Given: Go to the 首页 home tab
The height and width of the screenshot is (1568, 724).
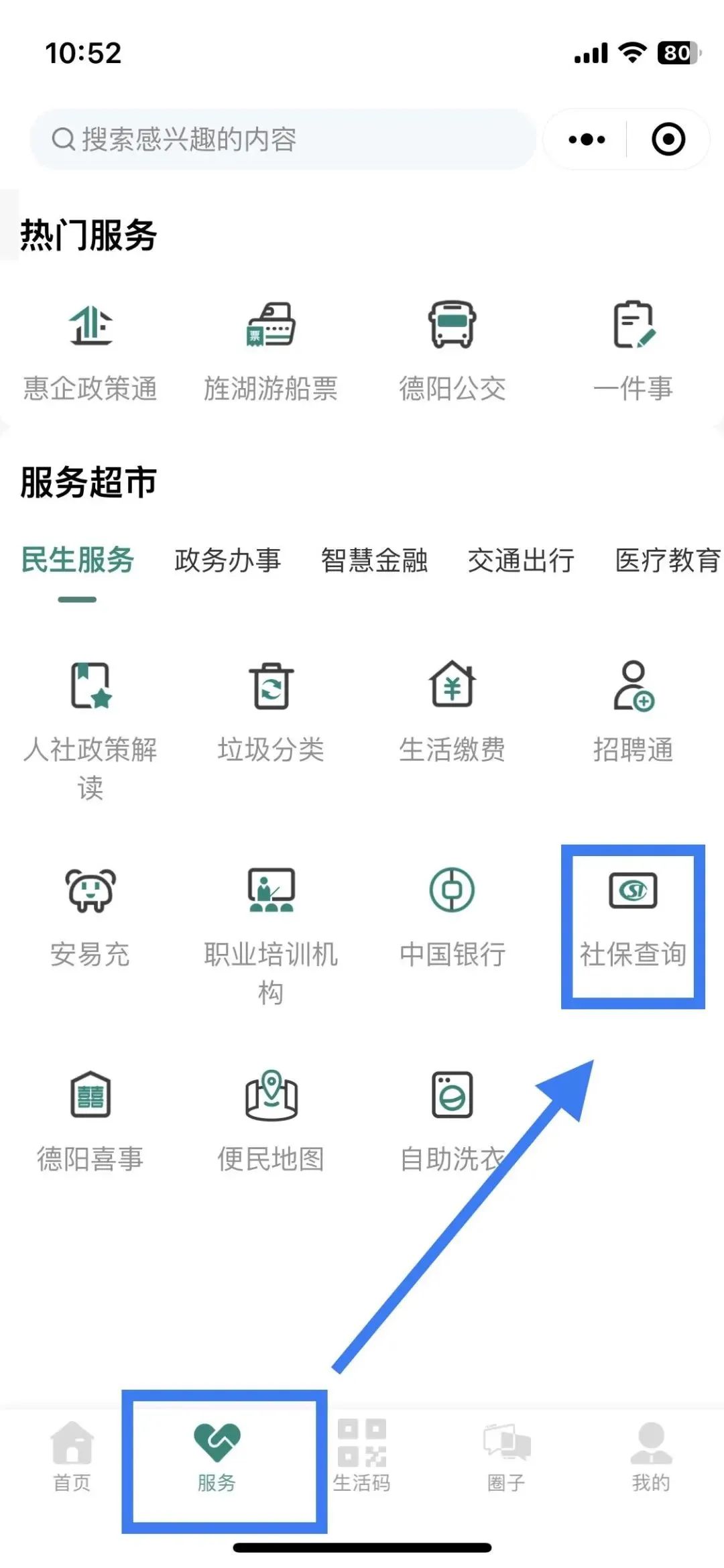Looking at the screenshot, I should point(72,1456).
